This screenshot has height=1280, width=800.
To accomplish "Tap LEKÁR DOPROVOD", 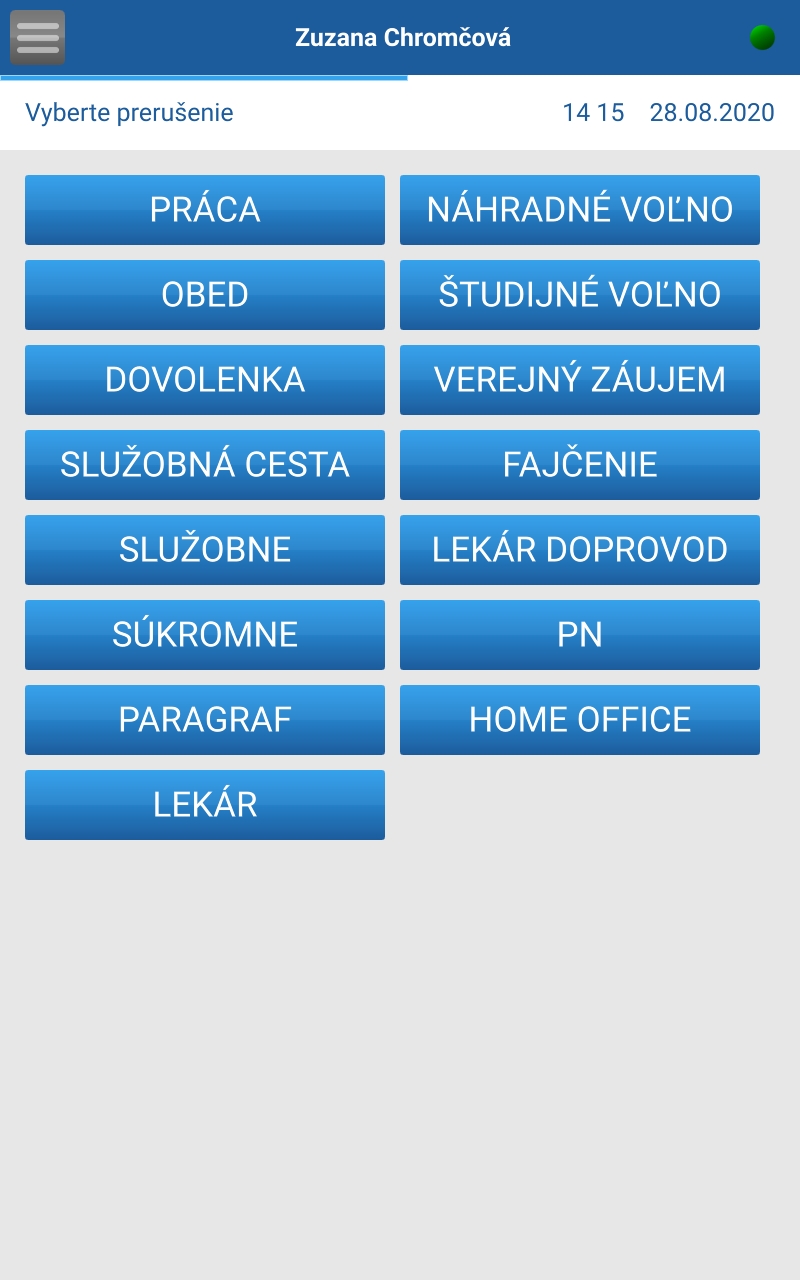I will coord(580,550).
